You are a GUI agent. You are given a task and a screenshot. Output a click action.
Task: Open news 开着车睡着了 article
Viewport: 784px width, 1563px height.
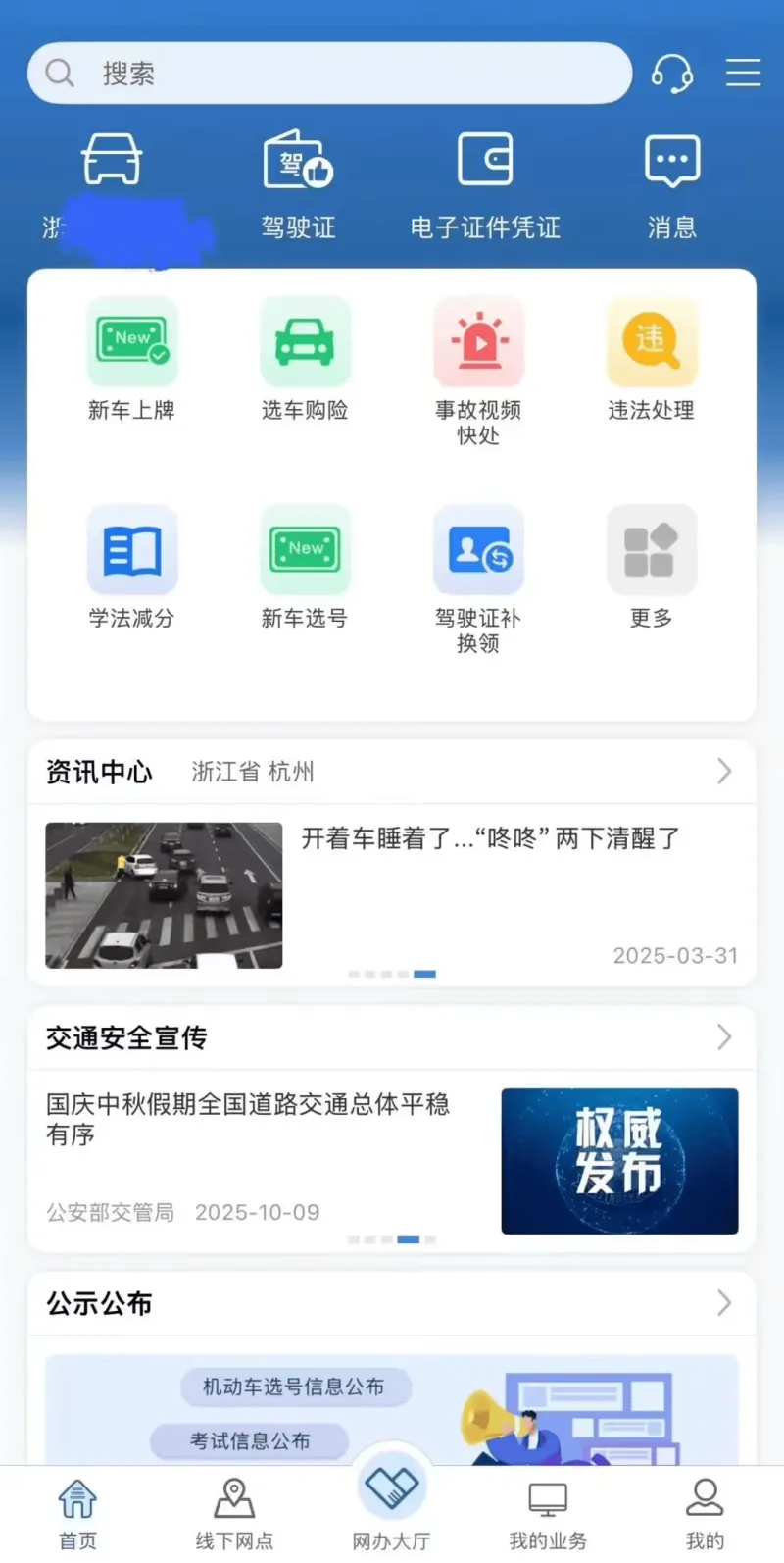click(490, 839)
